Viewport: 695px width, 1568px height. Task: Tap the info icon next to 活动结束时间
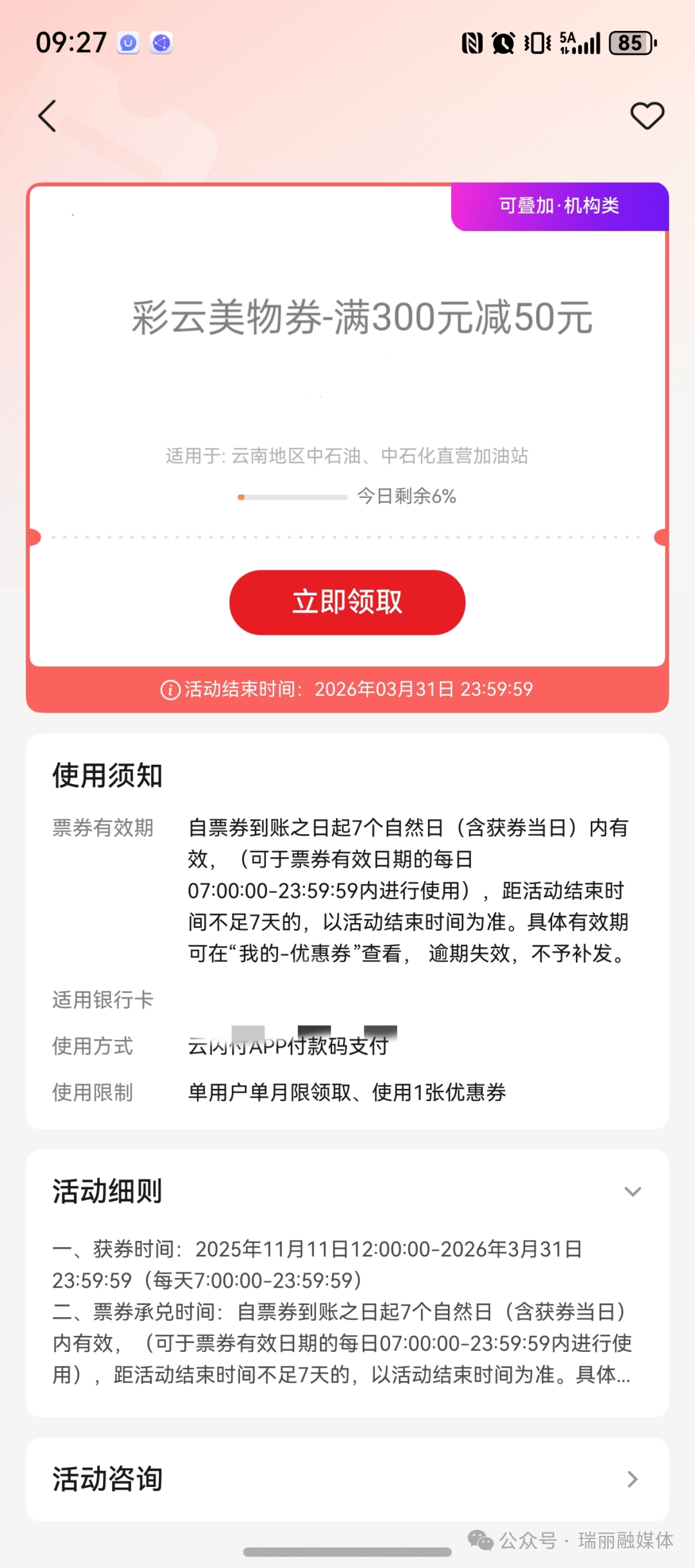(x=168, y=689)
